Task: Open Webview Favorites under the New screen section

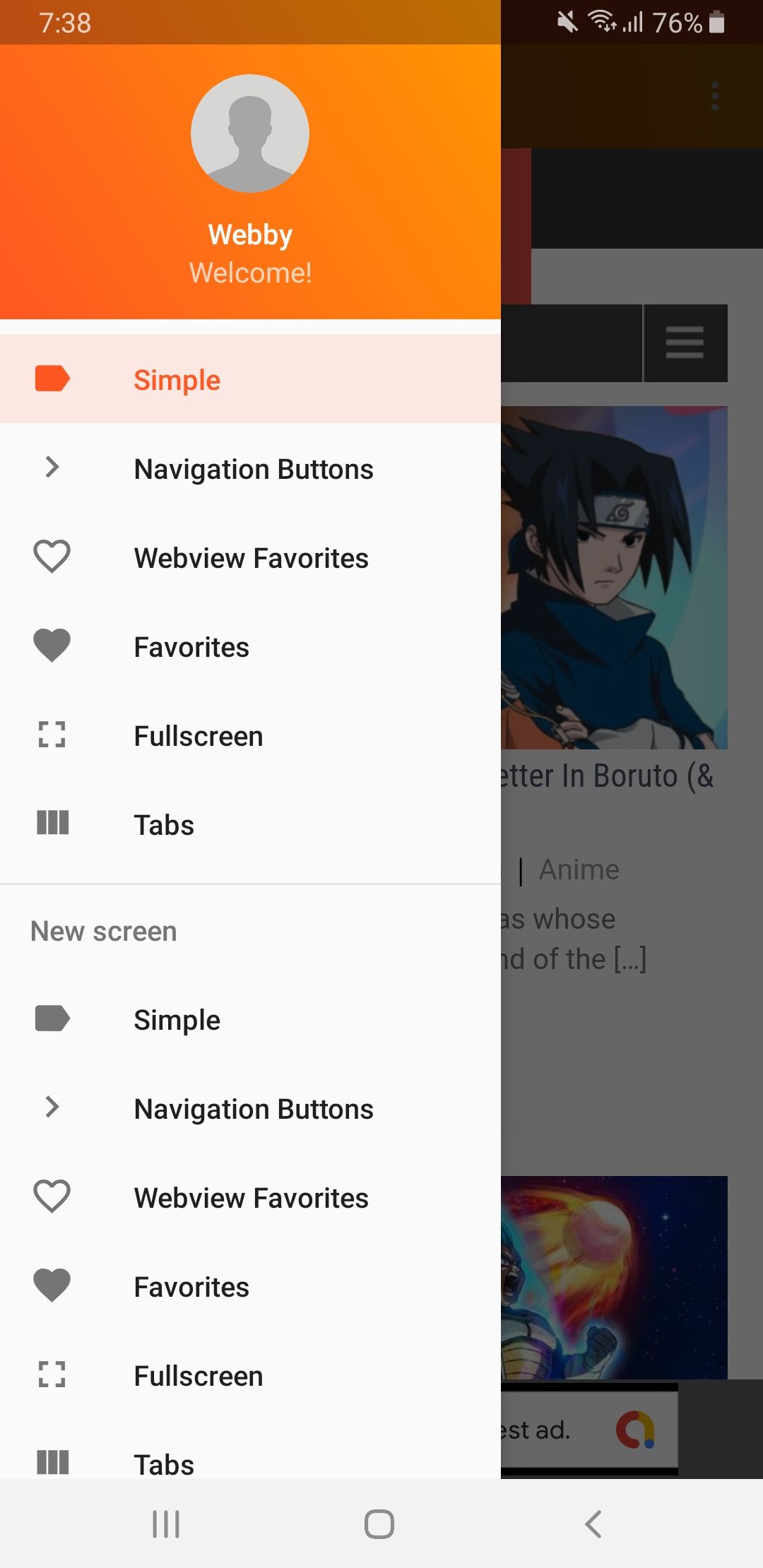Action: pos(250,1196)
